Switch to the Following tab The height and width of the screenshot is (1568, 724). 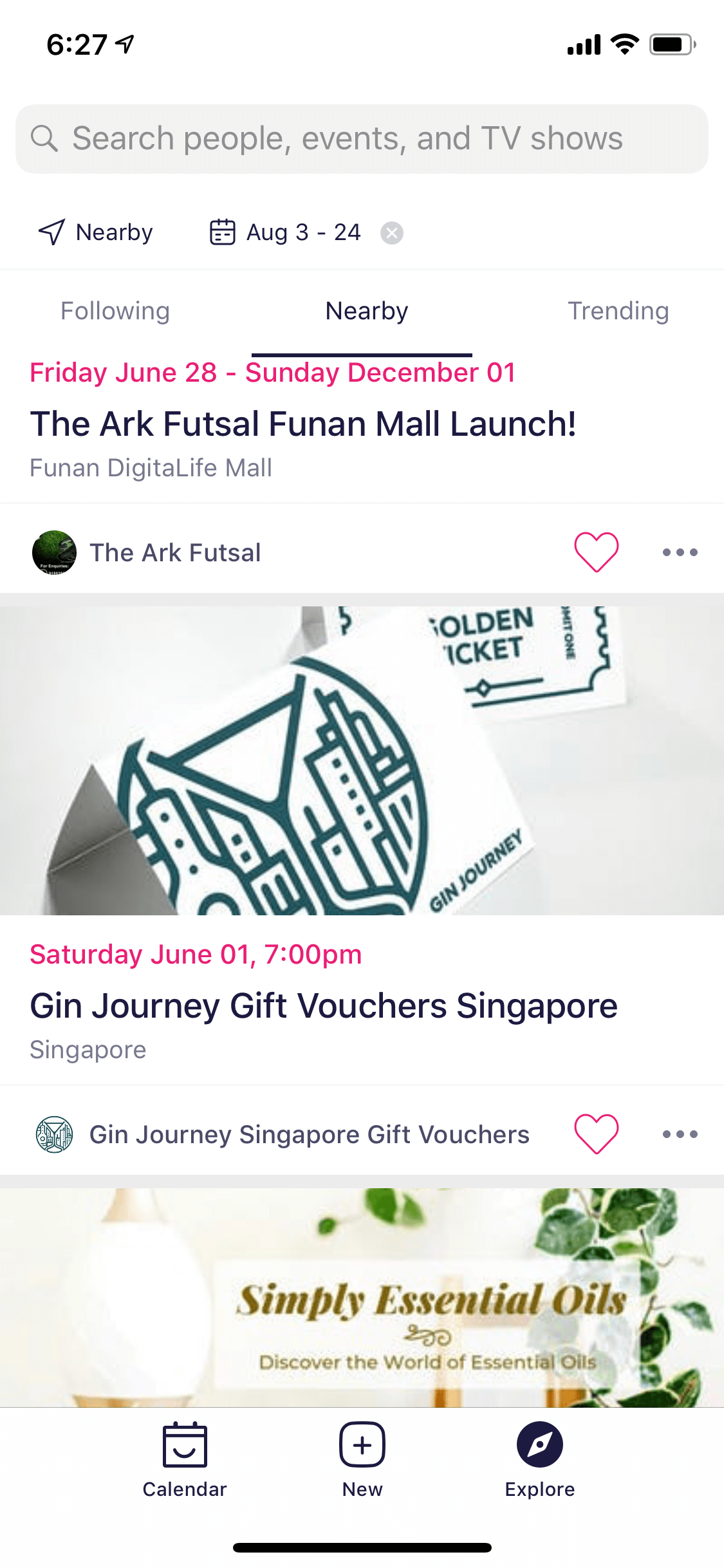pos(115,311)
